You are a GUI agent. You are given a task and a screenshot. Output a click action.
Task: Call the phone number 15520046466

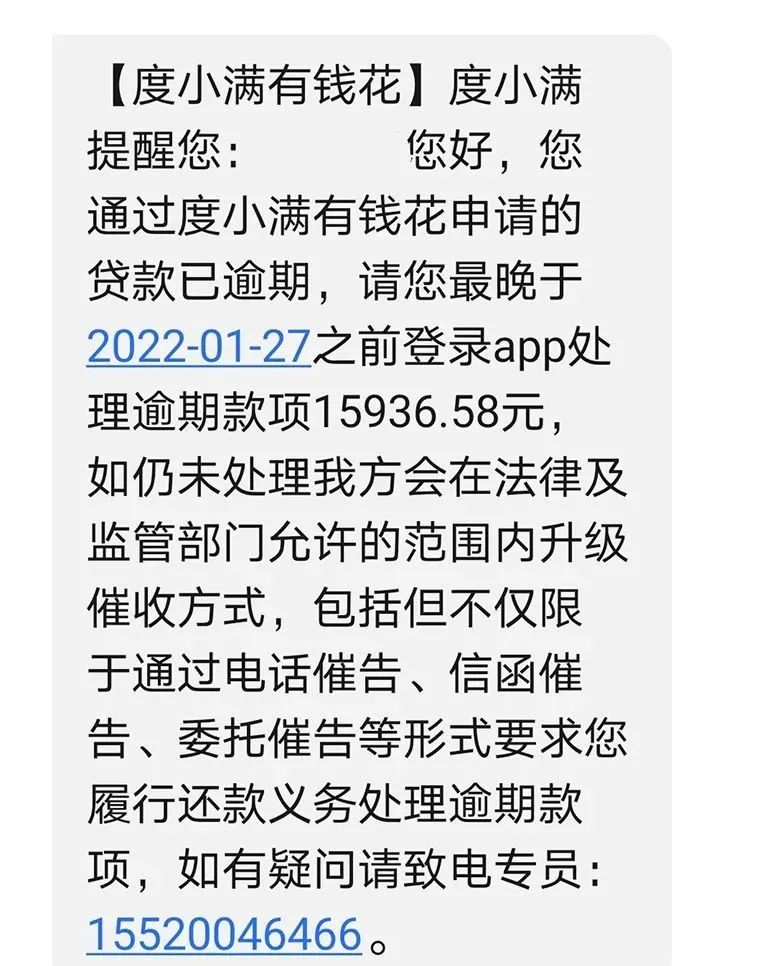(224, 934)
